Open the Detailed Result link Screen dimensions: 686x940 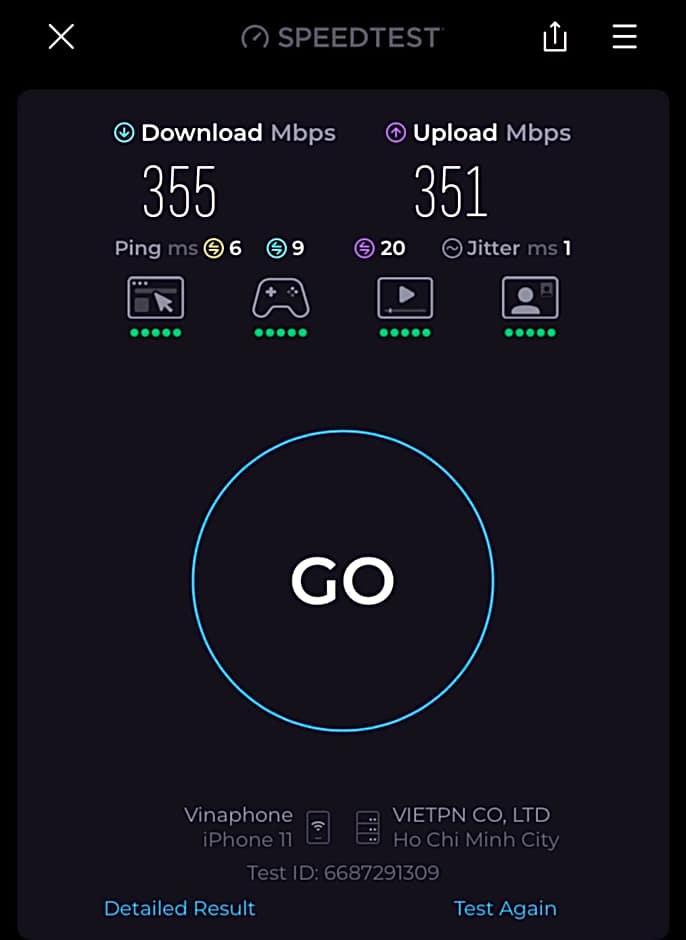pos(180,908)
